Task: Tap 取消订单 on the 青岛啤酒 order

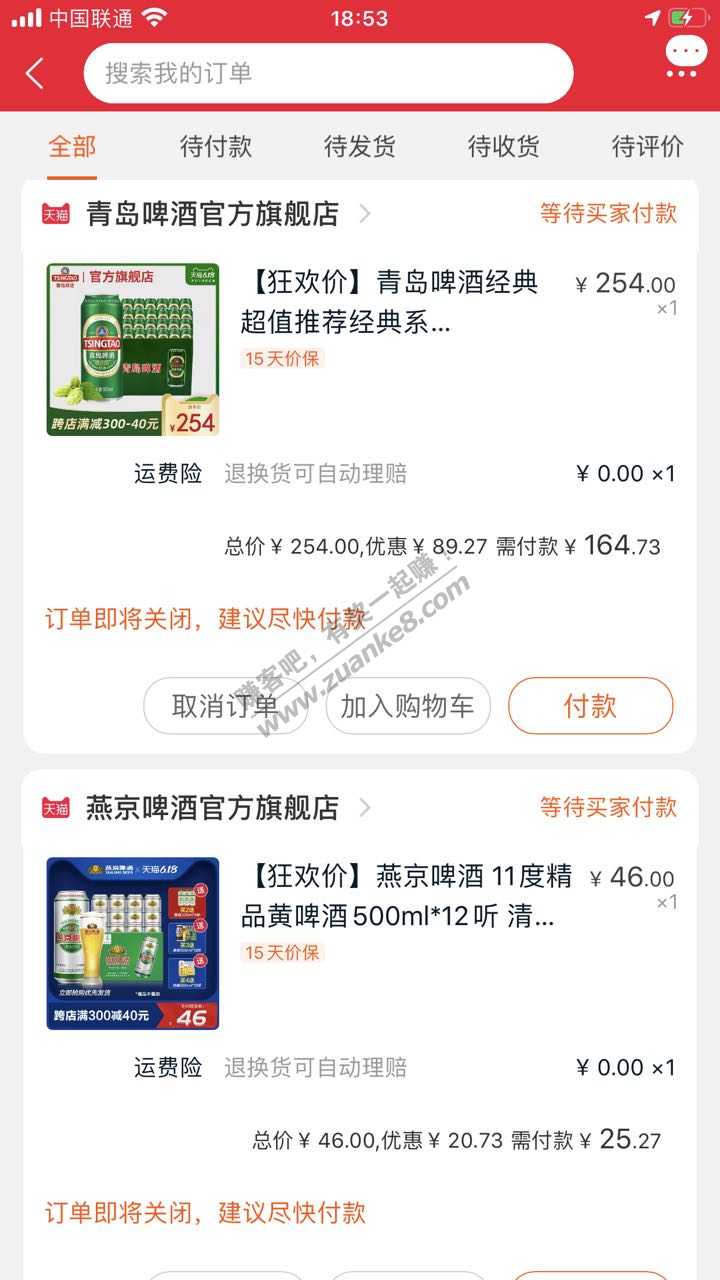Action: (225, 706)
